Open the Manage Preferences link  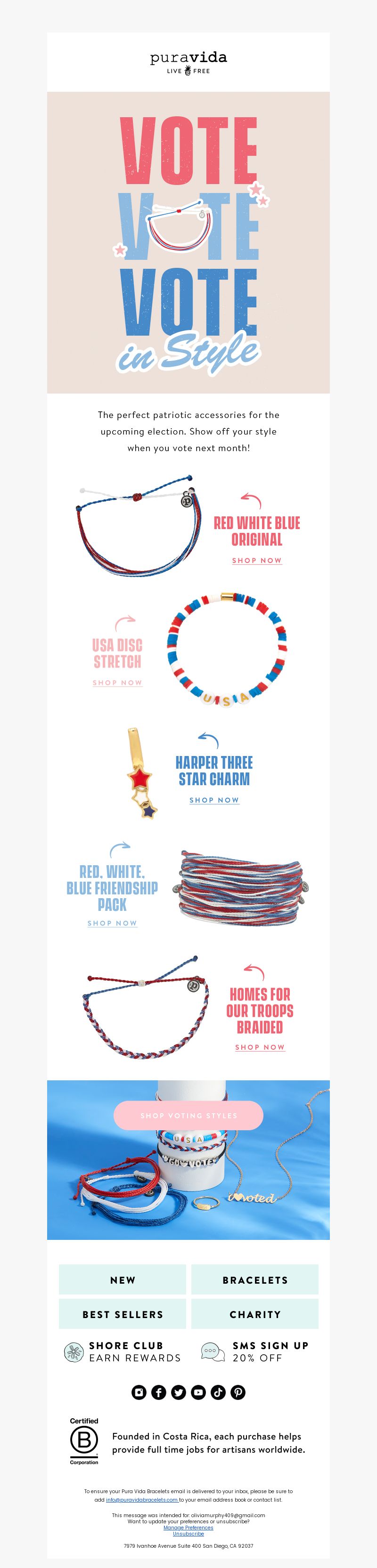[x=188, y=1527]
